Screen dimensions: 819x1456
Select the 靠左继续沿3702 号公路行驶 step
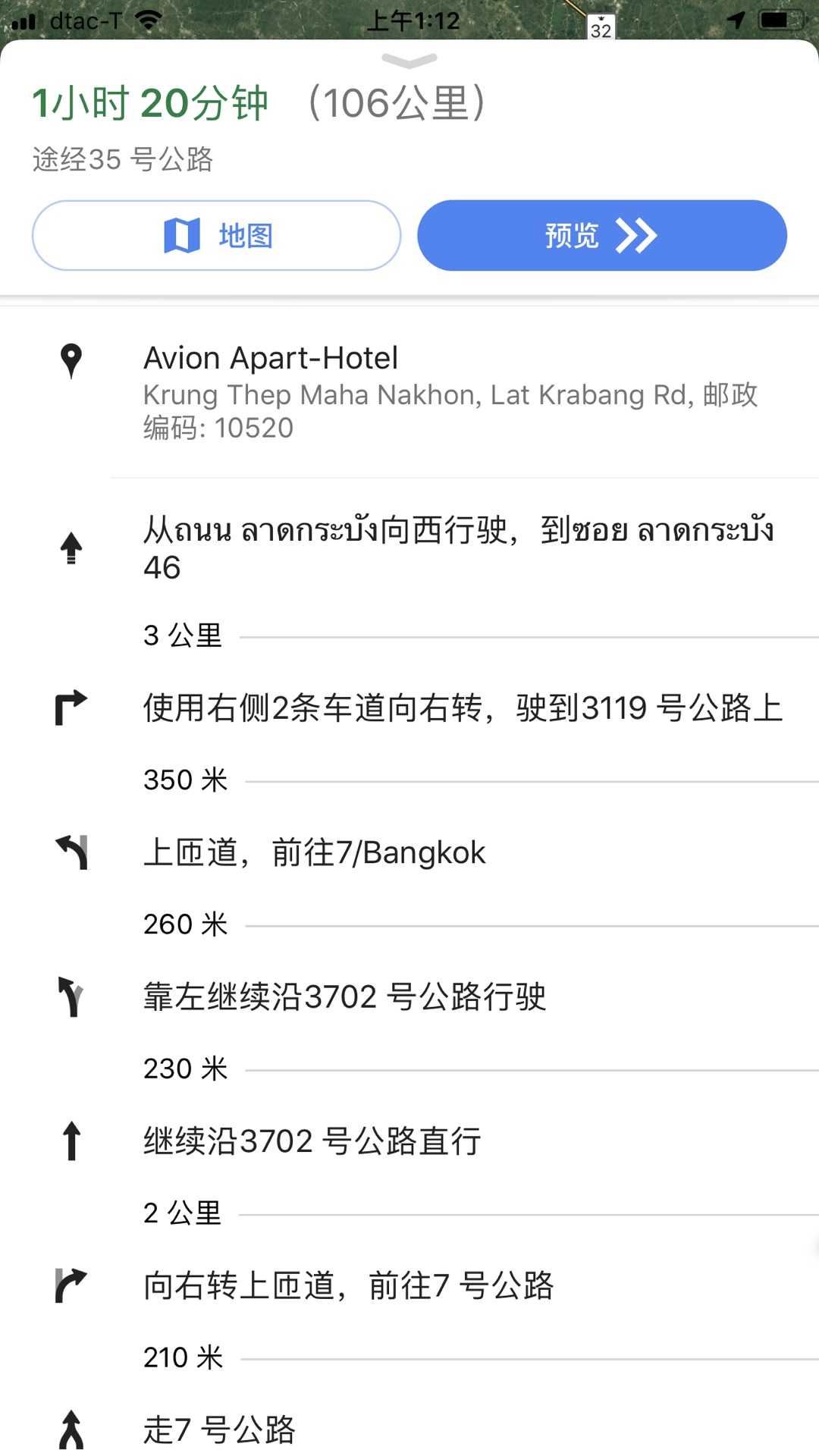pos(344,996)
